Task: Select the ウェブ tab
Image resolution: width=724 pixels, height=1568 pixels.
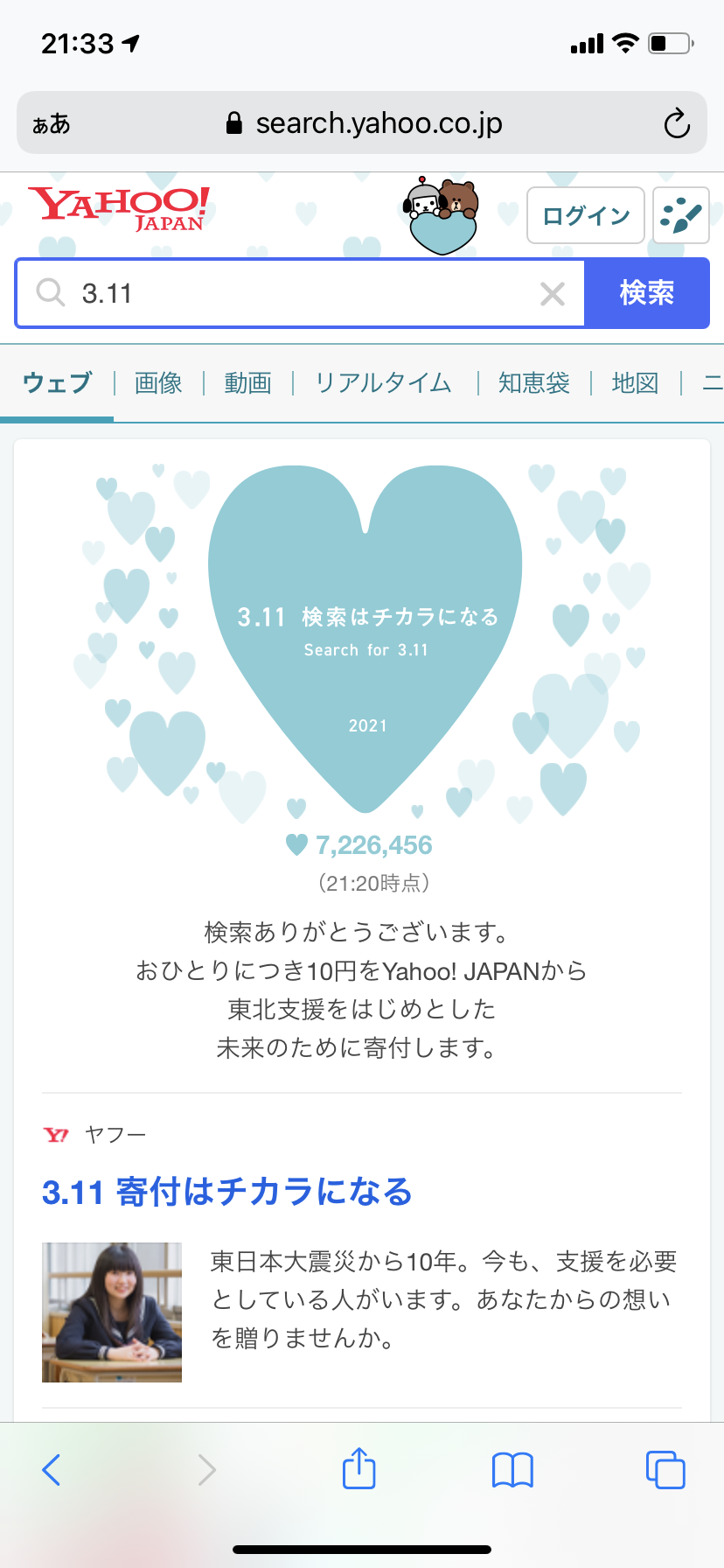Action: pyautogui.click(x=57, y=383)
